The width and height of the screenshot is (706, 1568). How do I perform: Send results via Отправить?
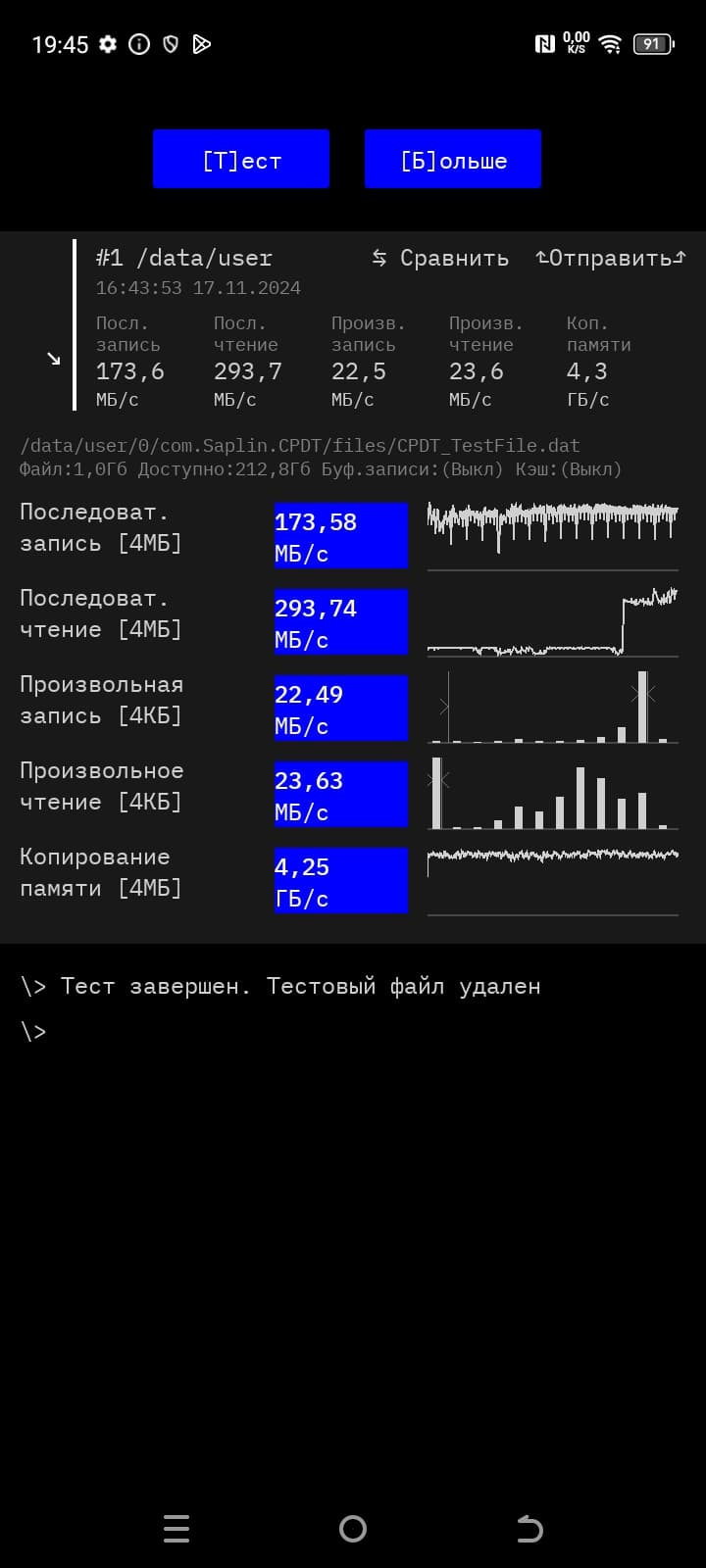pos(610,258)
